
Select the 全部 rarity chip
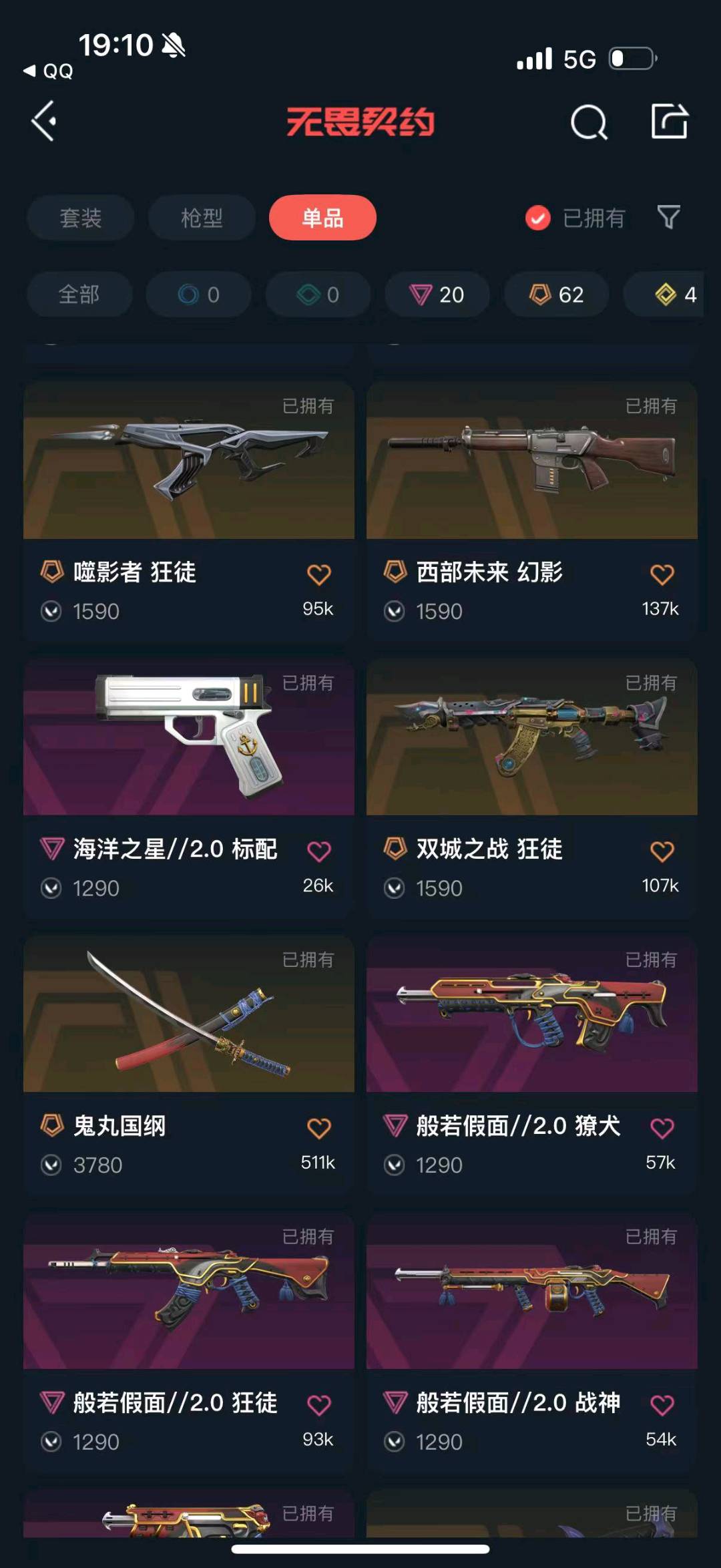pyautogui.click(x=79, y=295)
